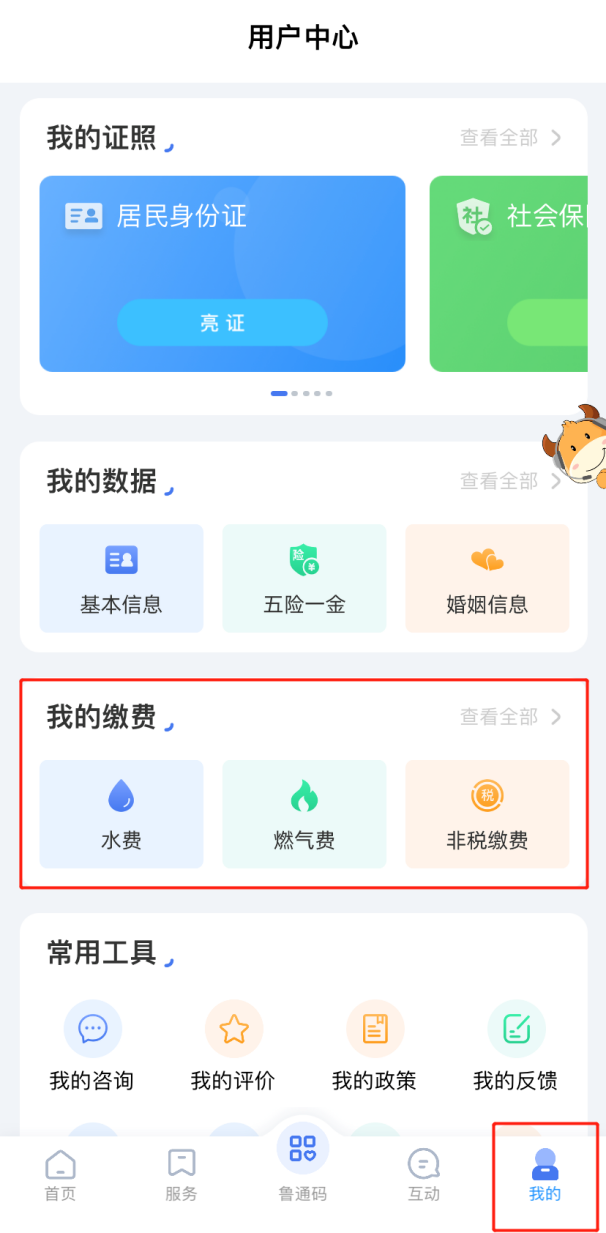Open 我的评价 tool

[x=233, y=1045]
